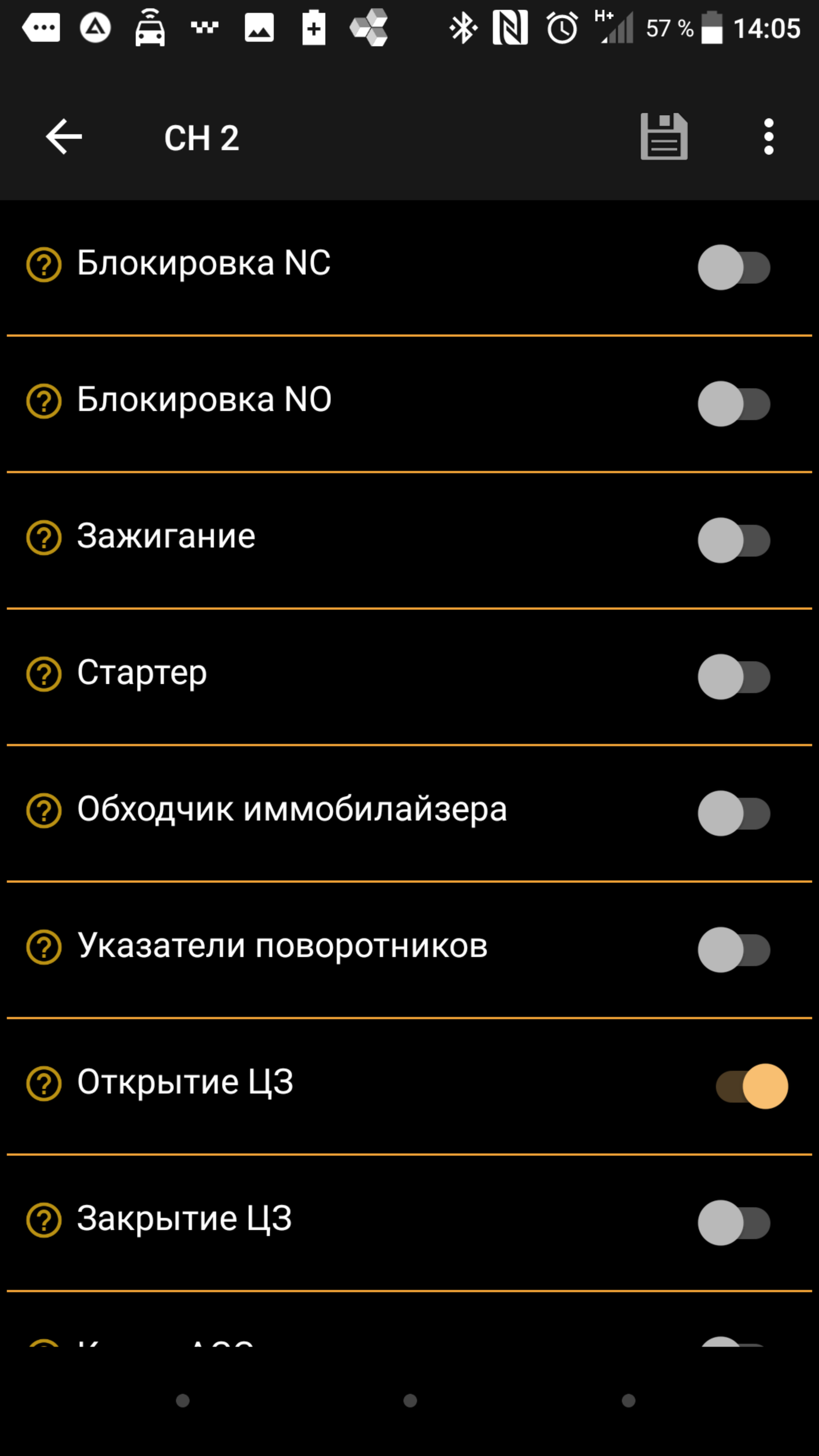Open the three-dot overflow menu
The image size is (819, 1456).
tap(768, 137)
